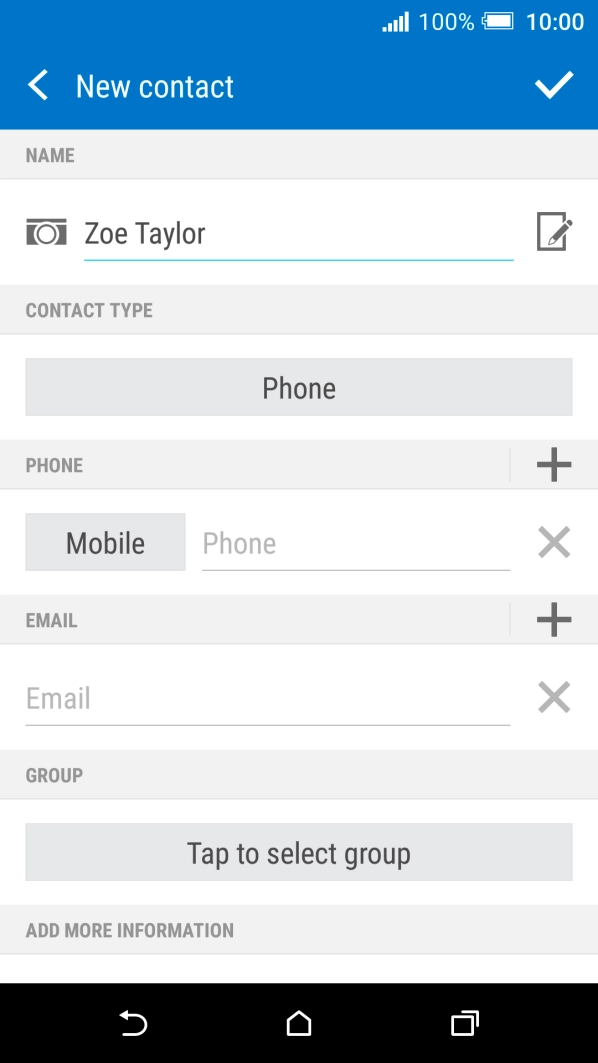
Task: Focus the Email field
Action: [x=268, y=699]
